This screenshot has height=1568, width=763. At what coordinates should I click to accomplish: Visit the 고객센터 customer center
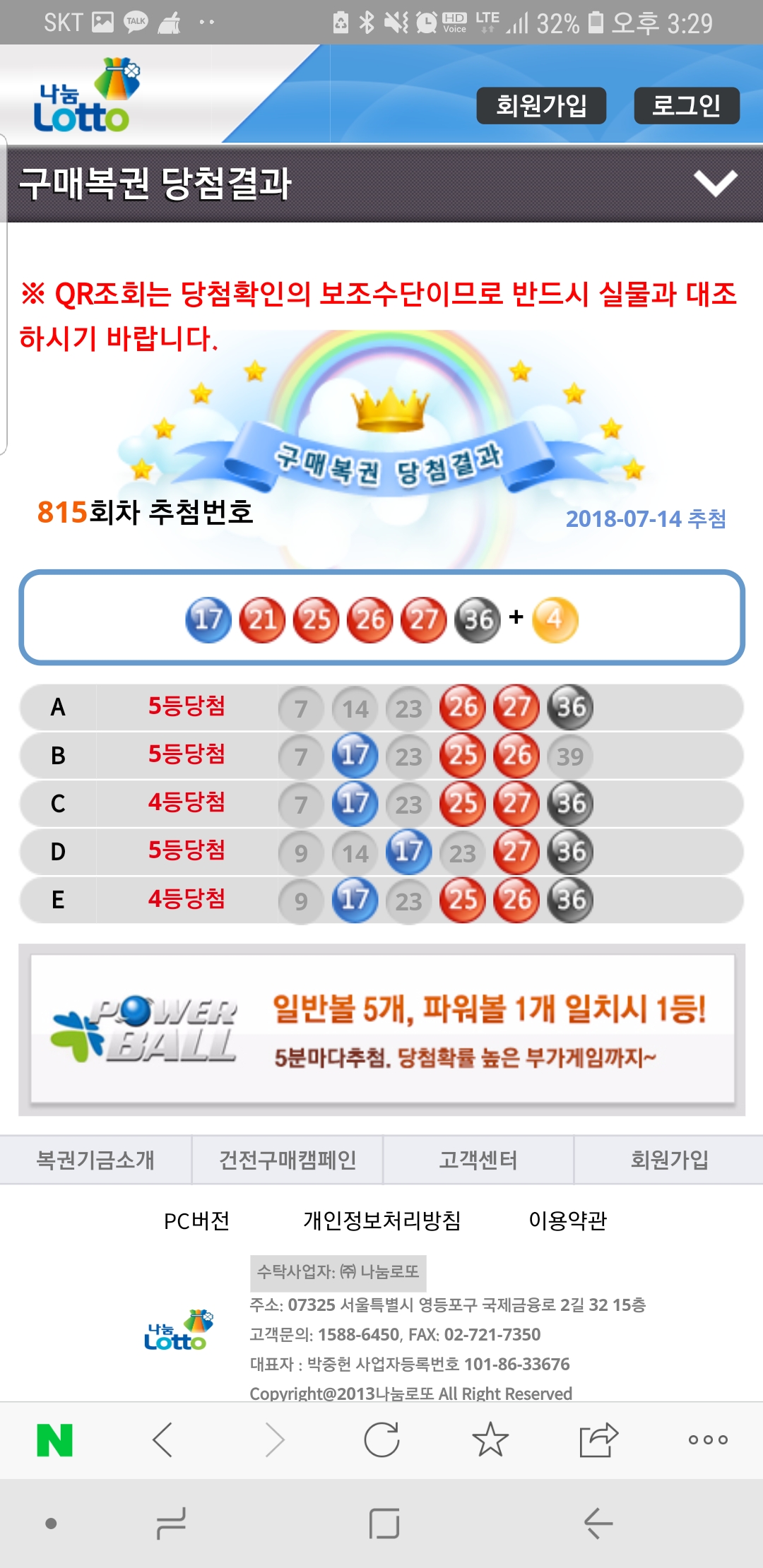tap(478, 1160)
